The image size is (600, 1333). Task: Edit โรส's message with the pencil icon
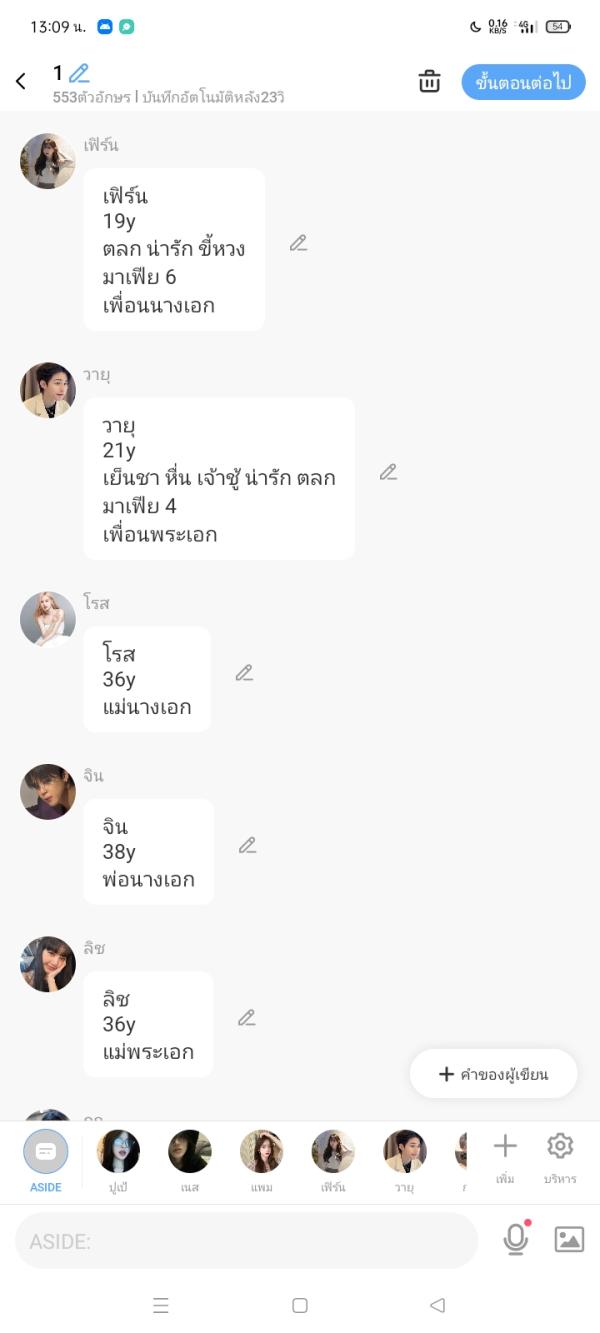point(244,673)
